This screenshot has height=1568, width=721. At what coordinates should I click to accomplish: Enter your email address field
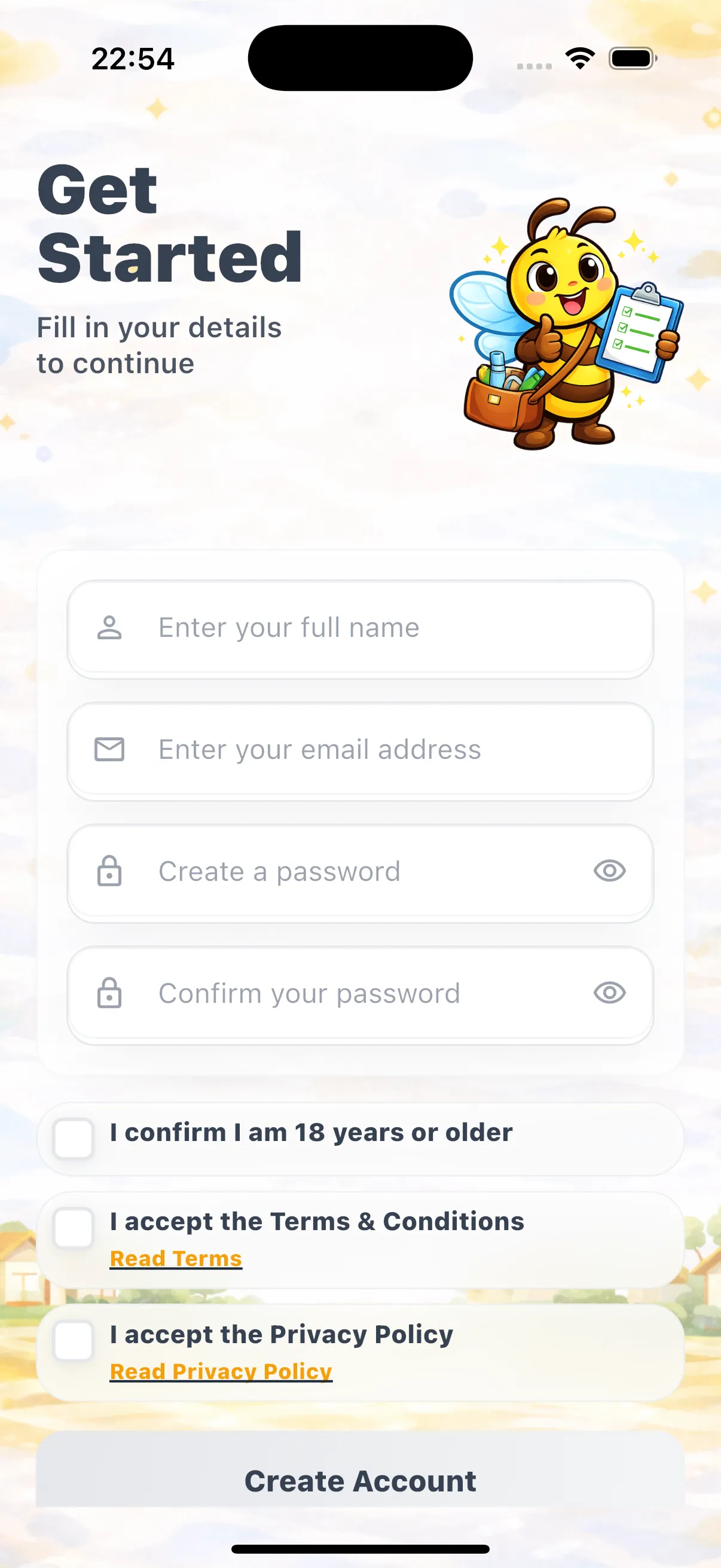tap(360, 750)
